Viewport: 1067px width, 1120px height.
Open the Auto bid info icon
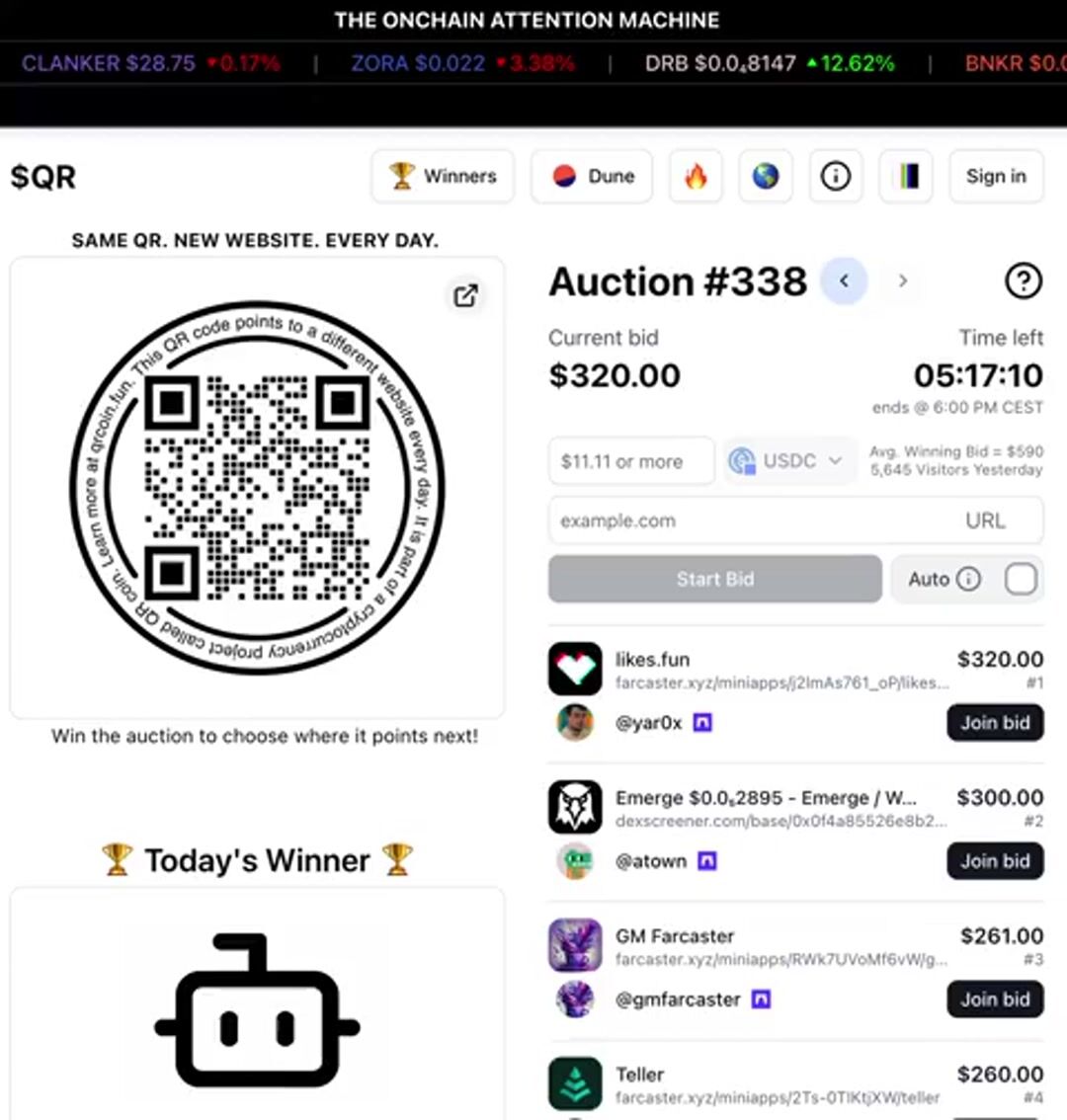point(969,580)
